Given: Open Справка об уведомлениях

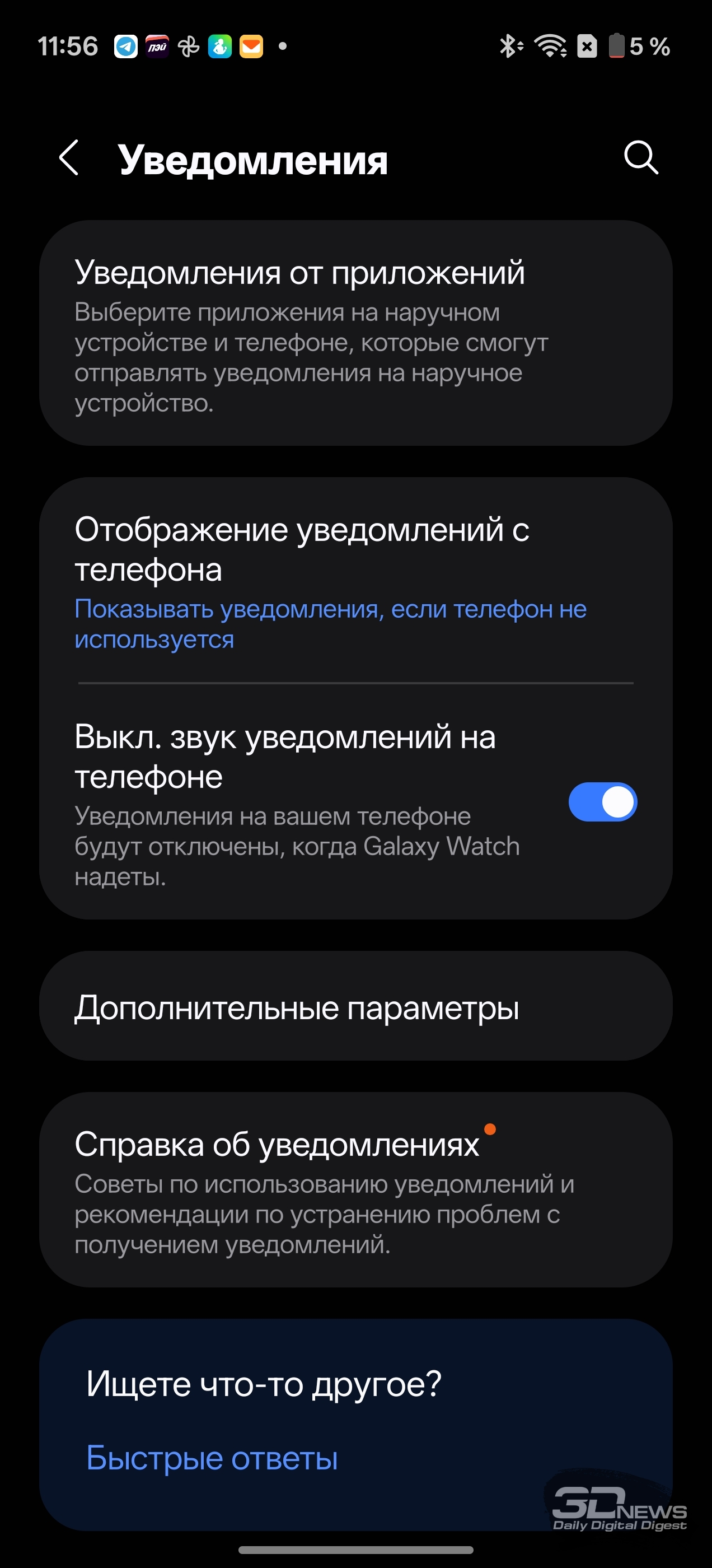Looking at the screenshot, I should [355, 1190].
